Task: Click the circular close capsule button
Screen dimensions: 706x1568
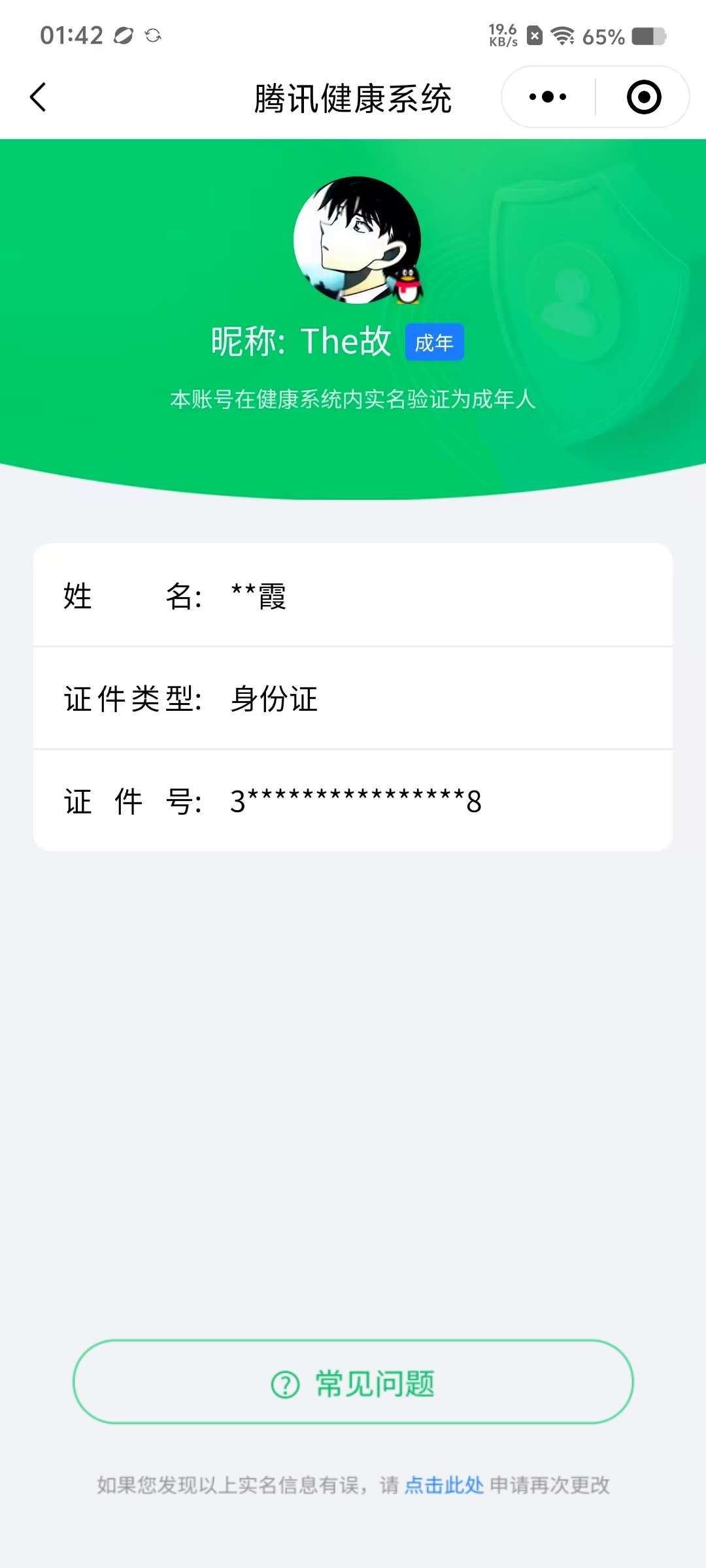Action: point(643,97)
